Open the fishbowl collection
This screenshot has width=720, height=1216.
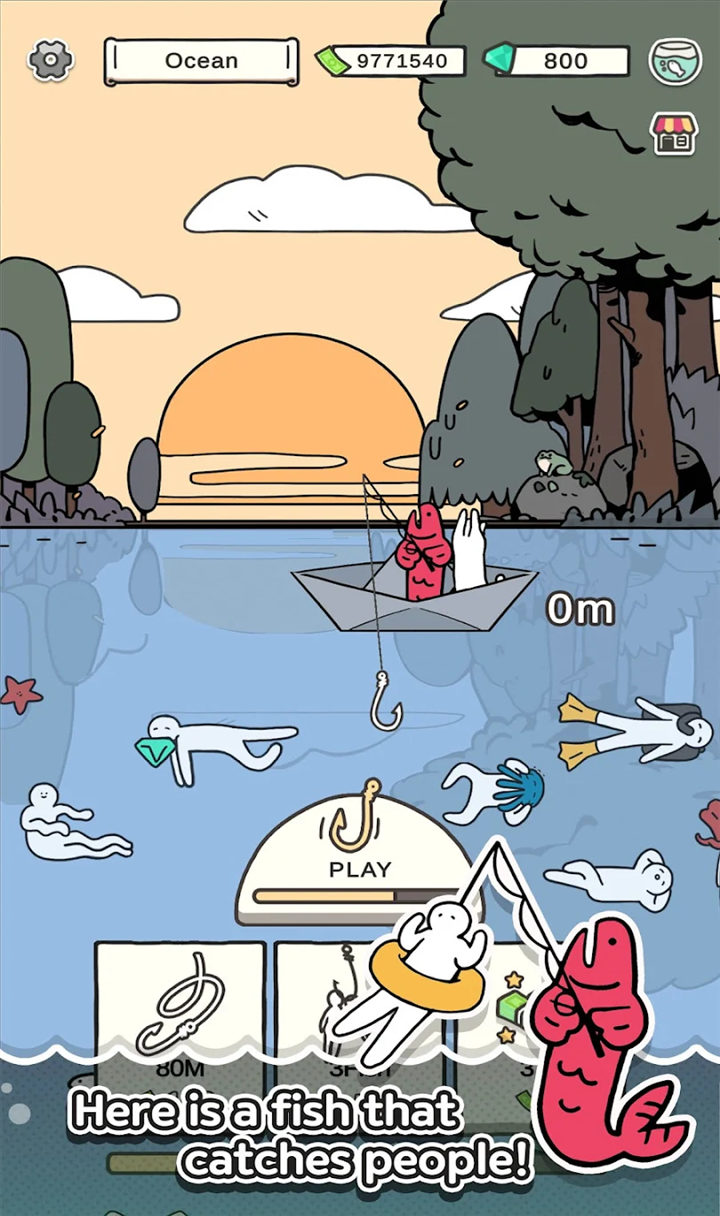point(675,61)
